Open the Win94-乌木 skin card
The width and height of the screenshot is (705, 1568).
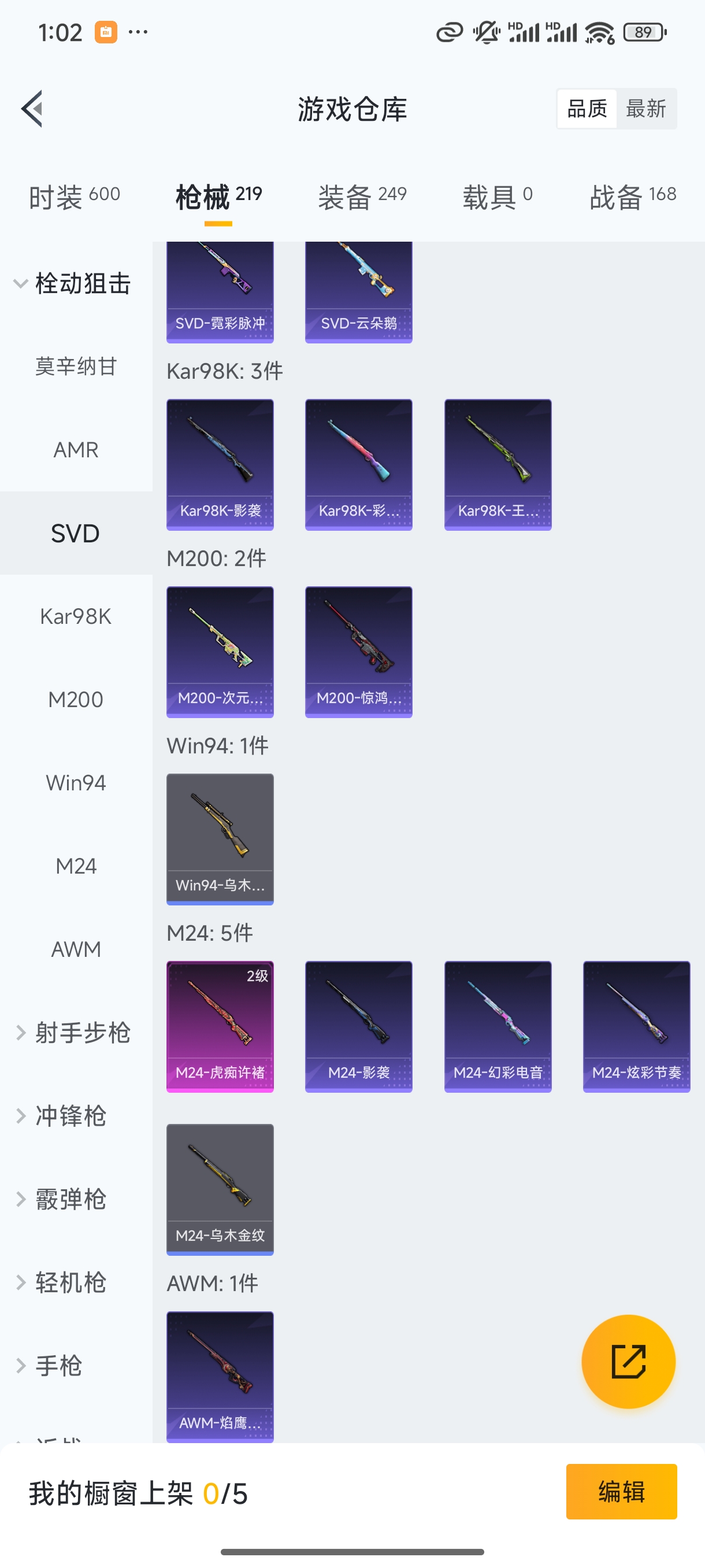click(220, 839)
